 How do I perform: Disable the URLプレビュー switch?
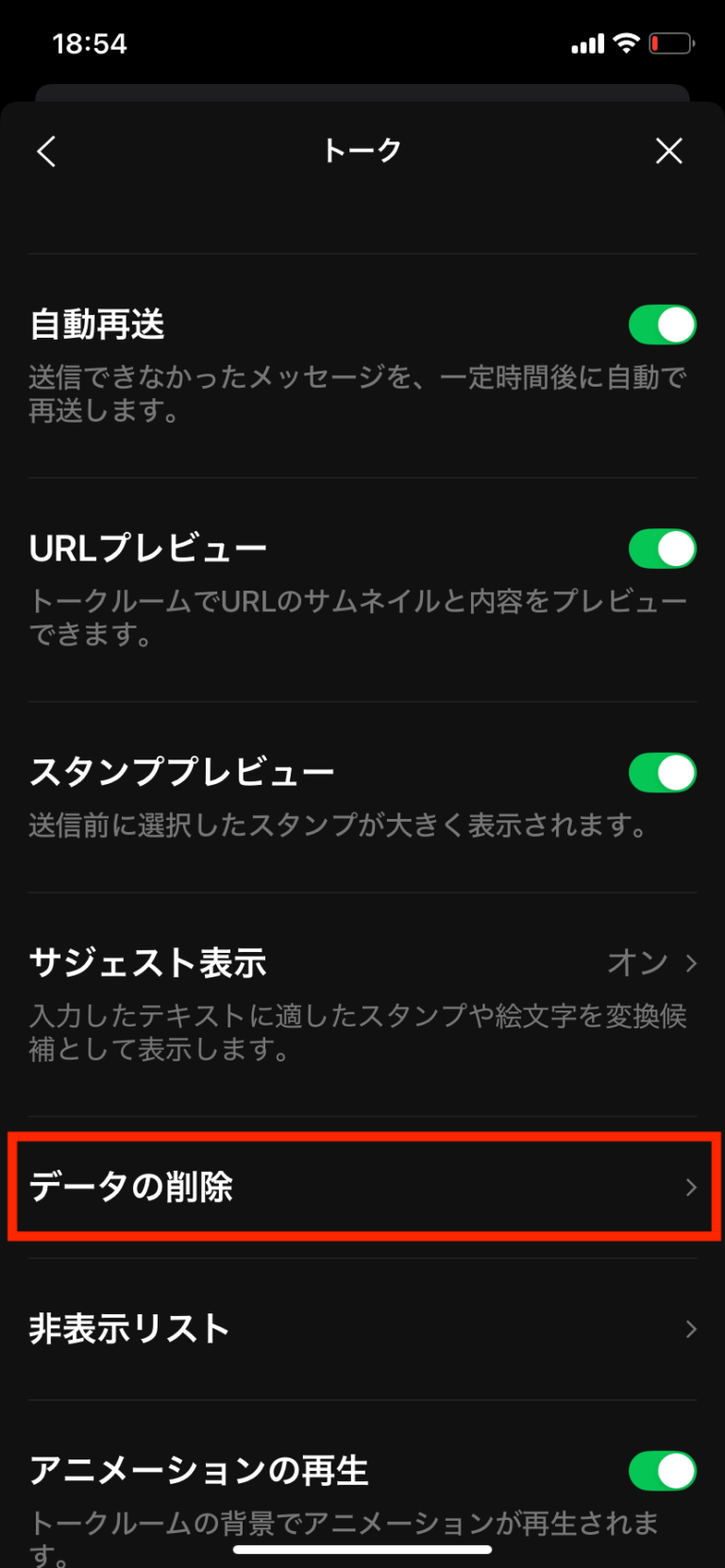point(662,549)
